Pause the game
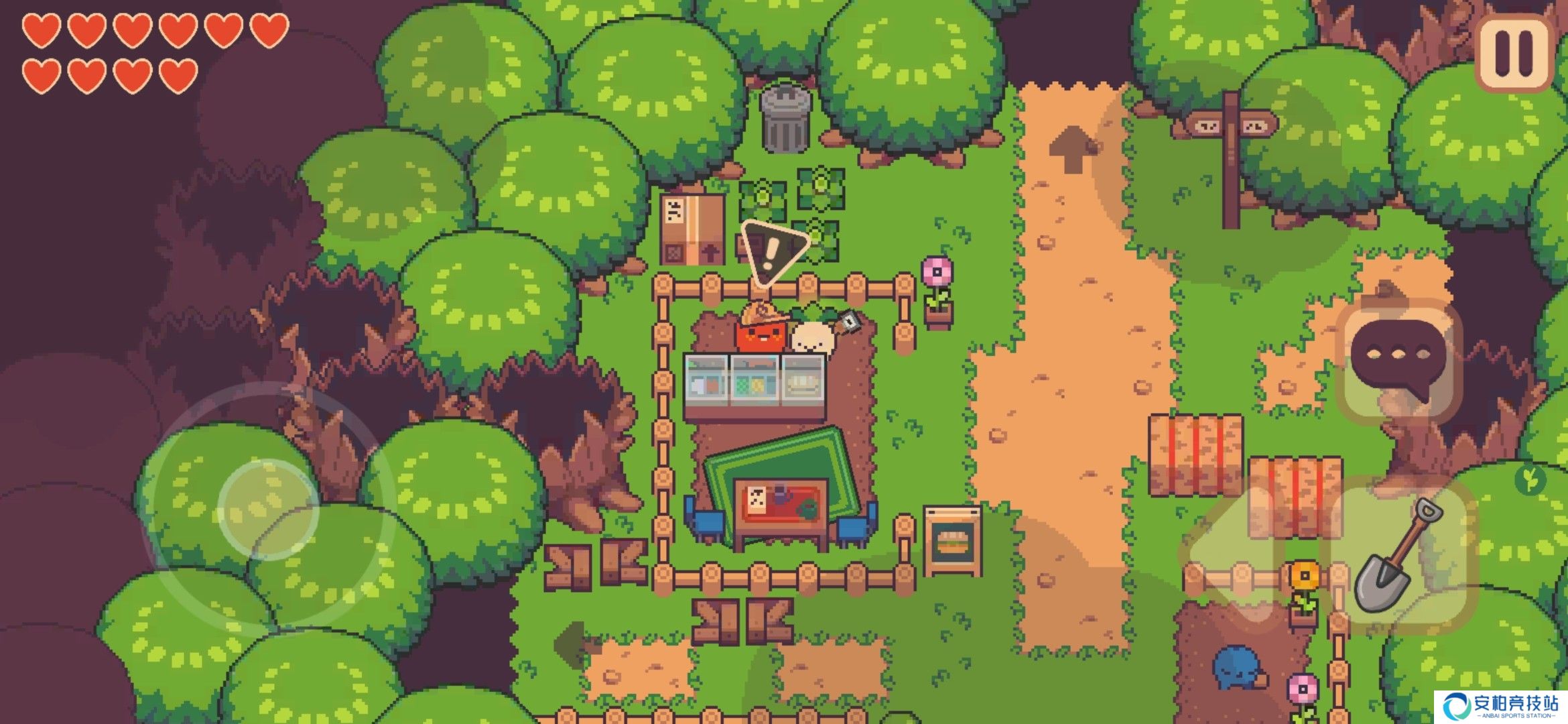Viewport: 1568px width, 724px height. (1514, 52)
